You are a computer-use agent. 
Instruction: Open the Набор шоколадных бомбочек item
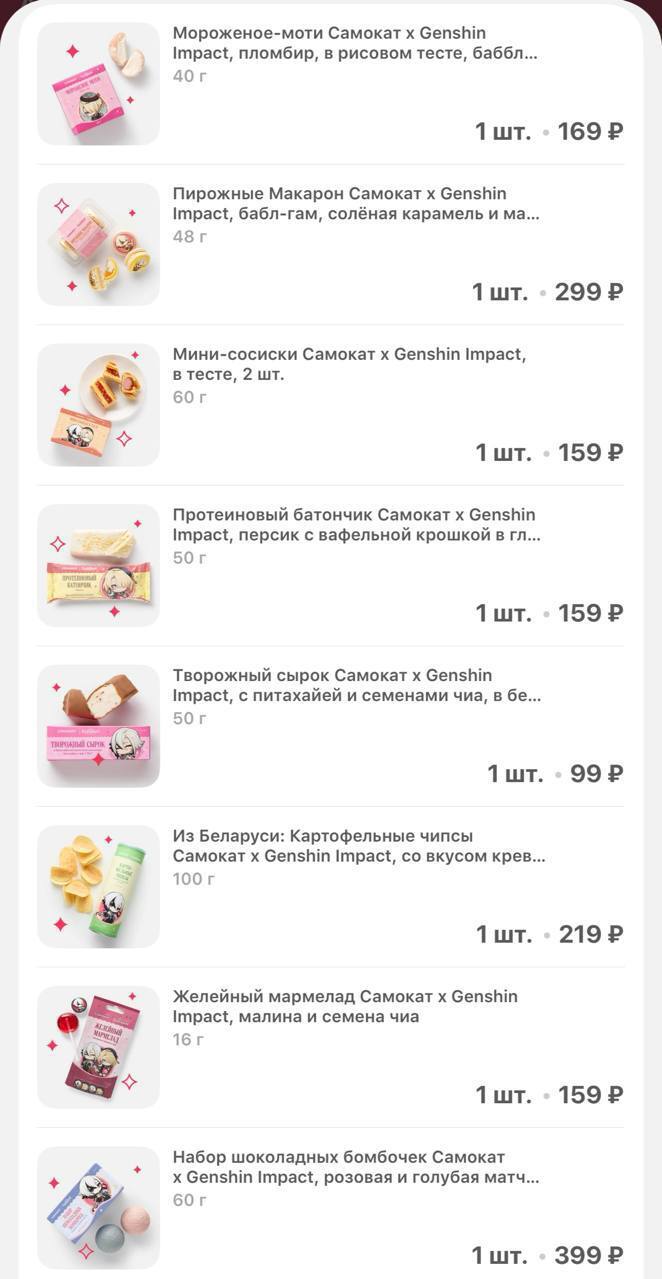[x=355, y=1168]
